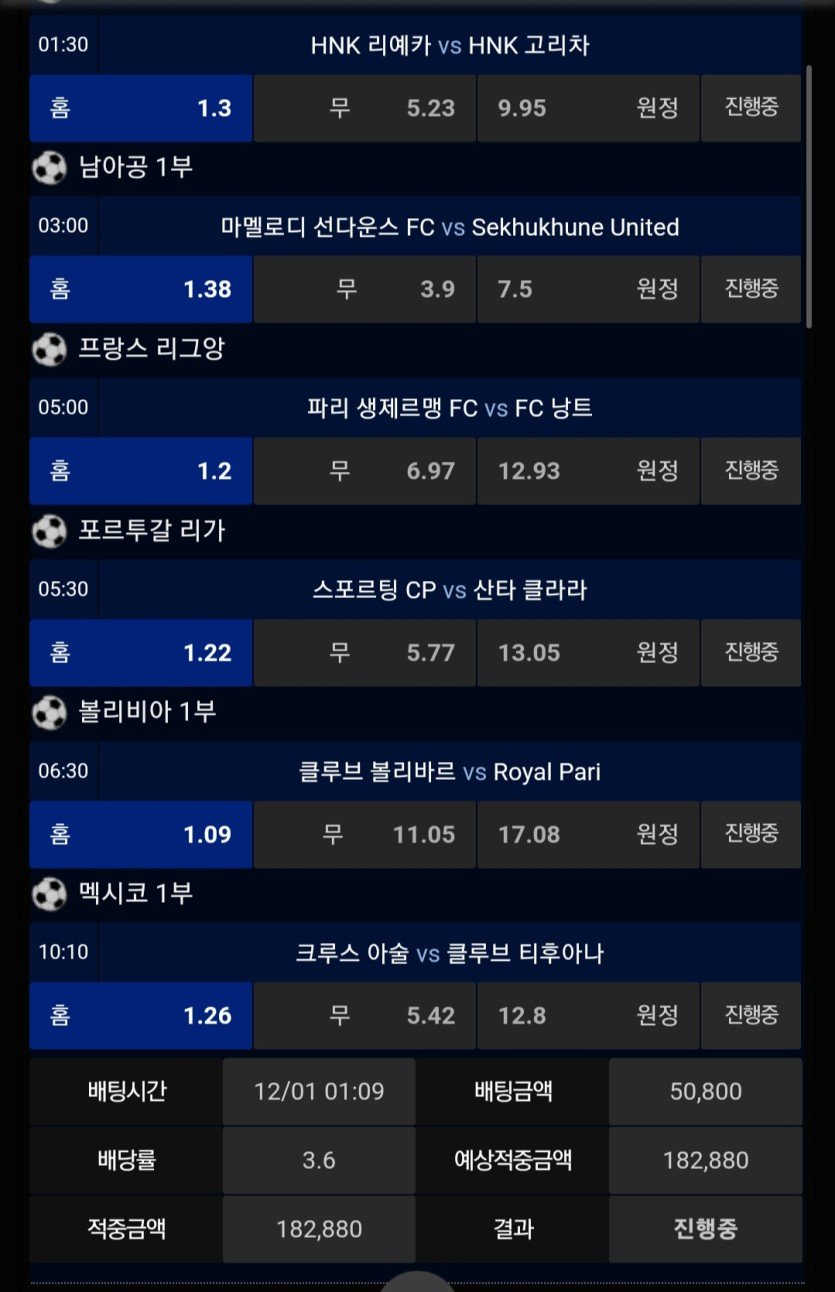Image resolution: width=835 pixels, height=1292 pixels.
Task: Choose draw odds 5.42 for 크루스 아술 match
Action: click(365, 1016)
